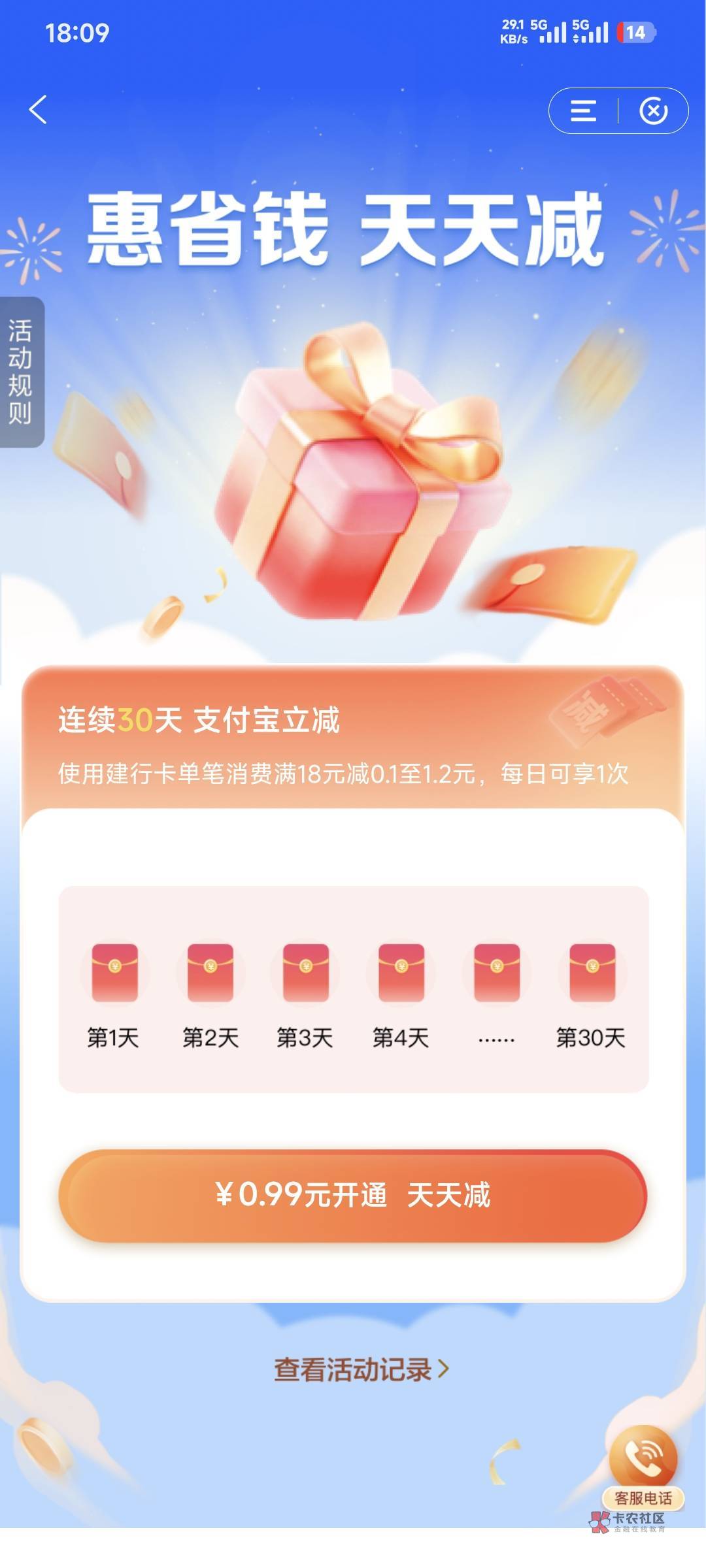706x1568 pixels.
Task: Go back using the top-left arrow
Action: click(38, 110)
